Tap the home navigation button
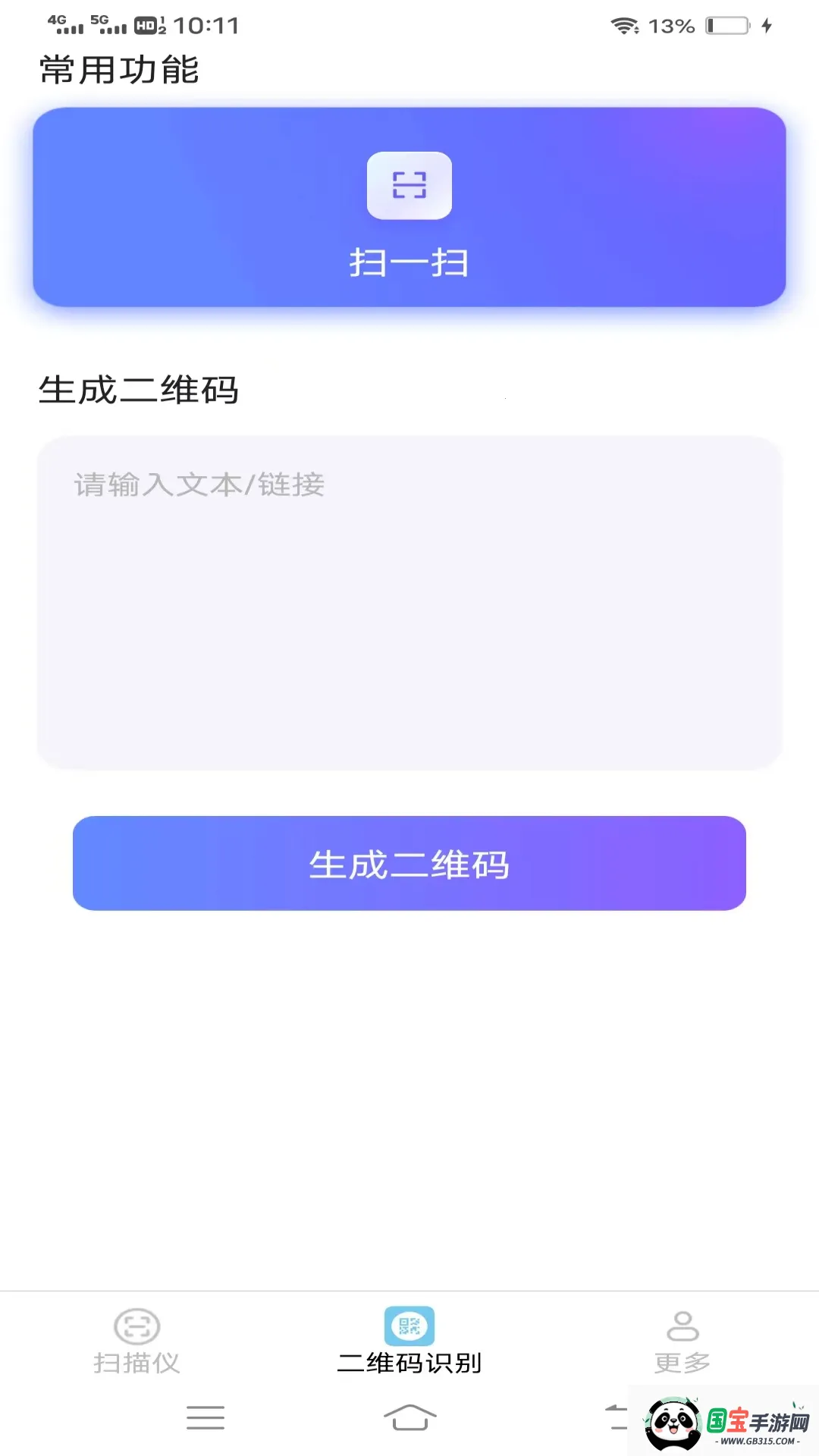This screenshot has height=1456, width=819. pyautogui.click(x=409, y=1417)
